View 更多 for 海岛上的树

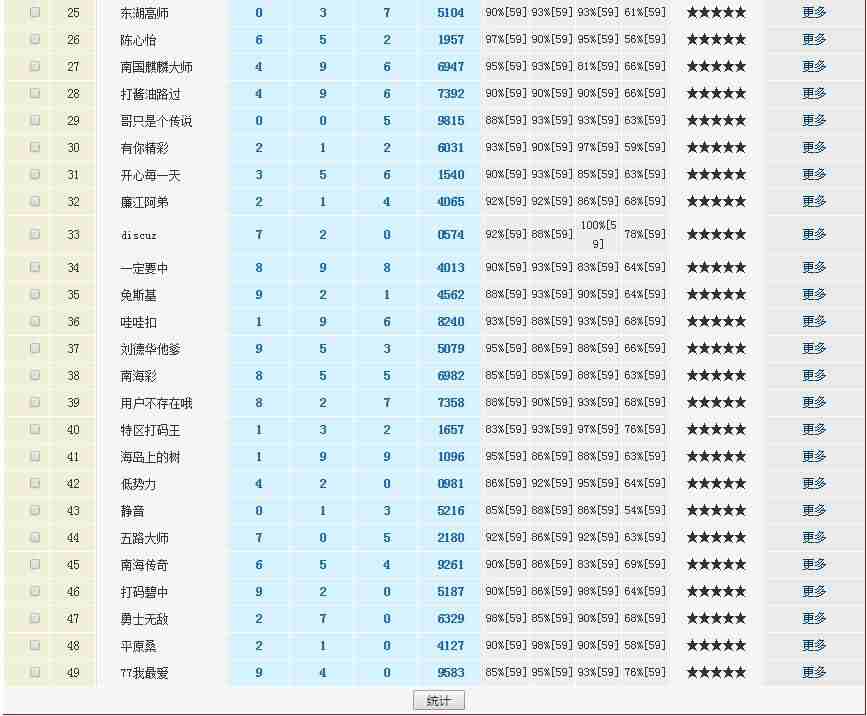pos(814,457)
